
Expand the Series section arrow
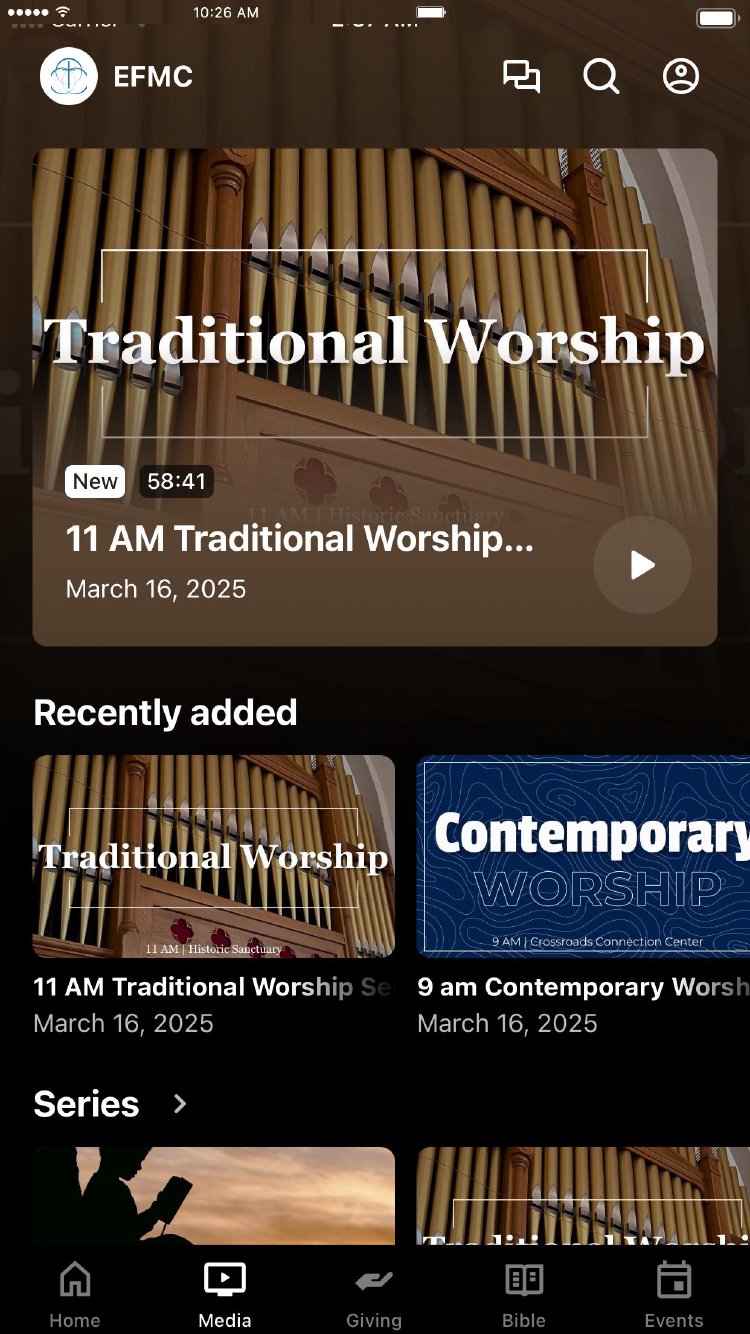pyautogui.click(x=180, y=1104)
